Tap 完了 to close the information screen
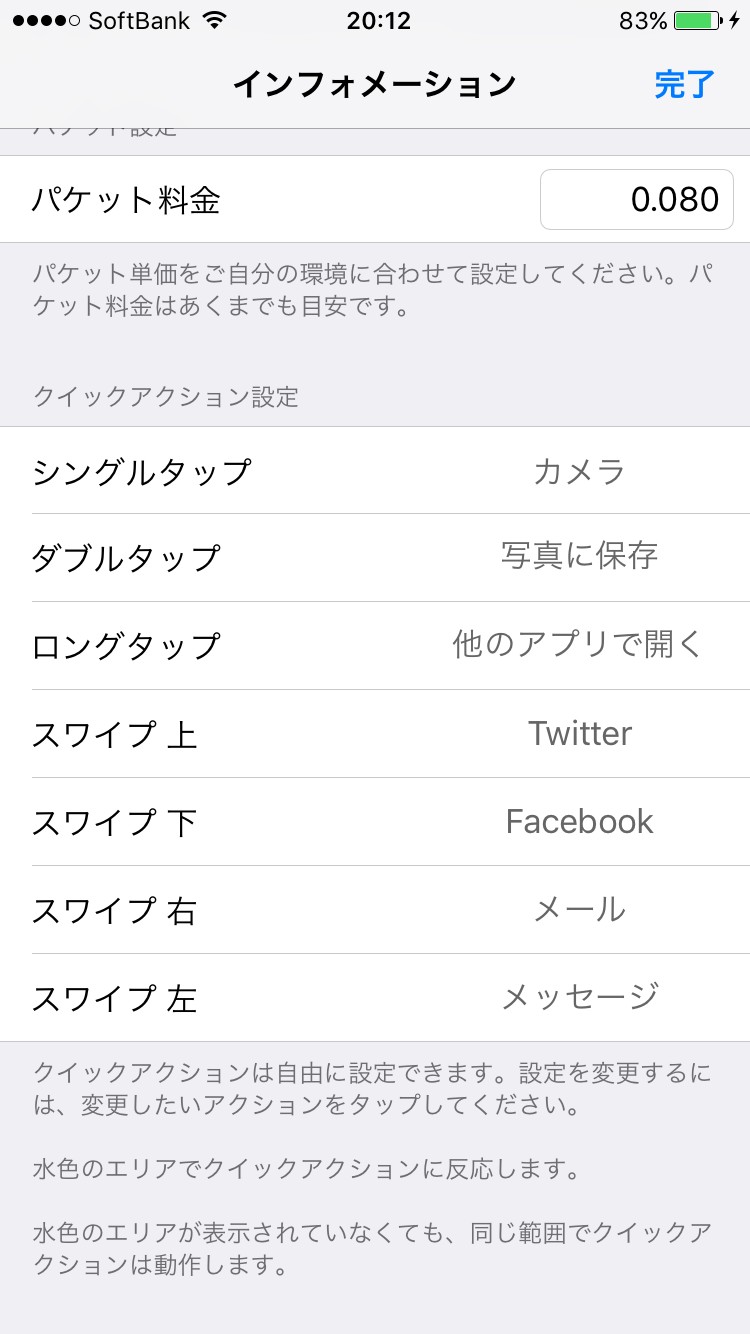The image size is (750, 1334). pos(685,84)
